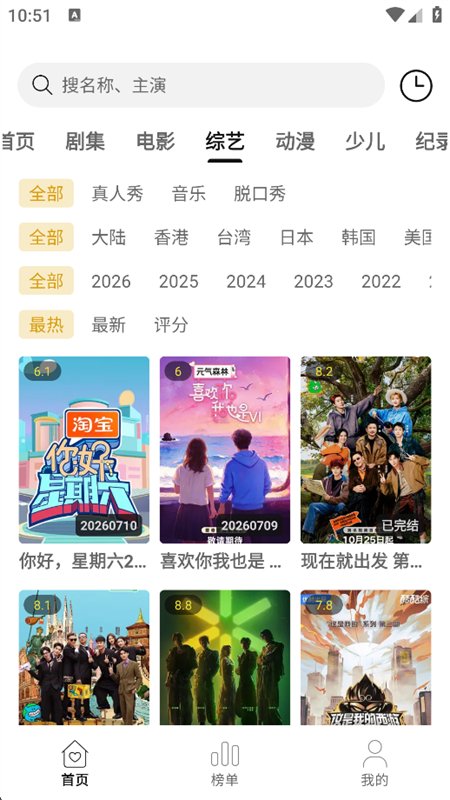Open the watch history clock icon

pyautogui.click(x=416, y=85)
